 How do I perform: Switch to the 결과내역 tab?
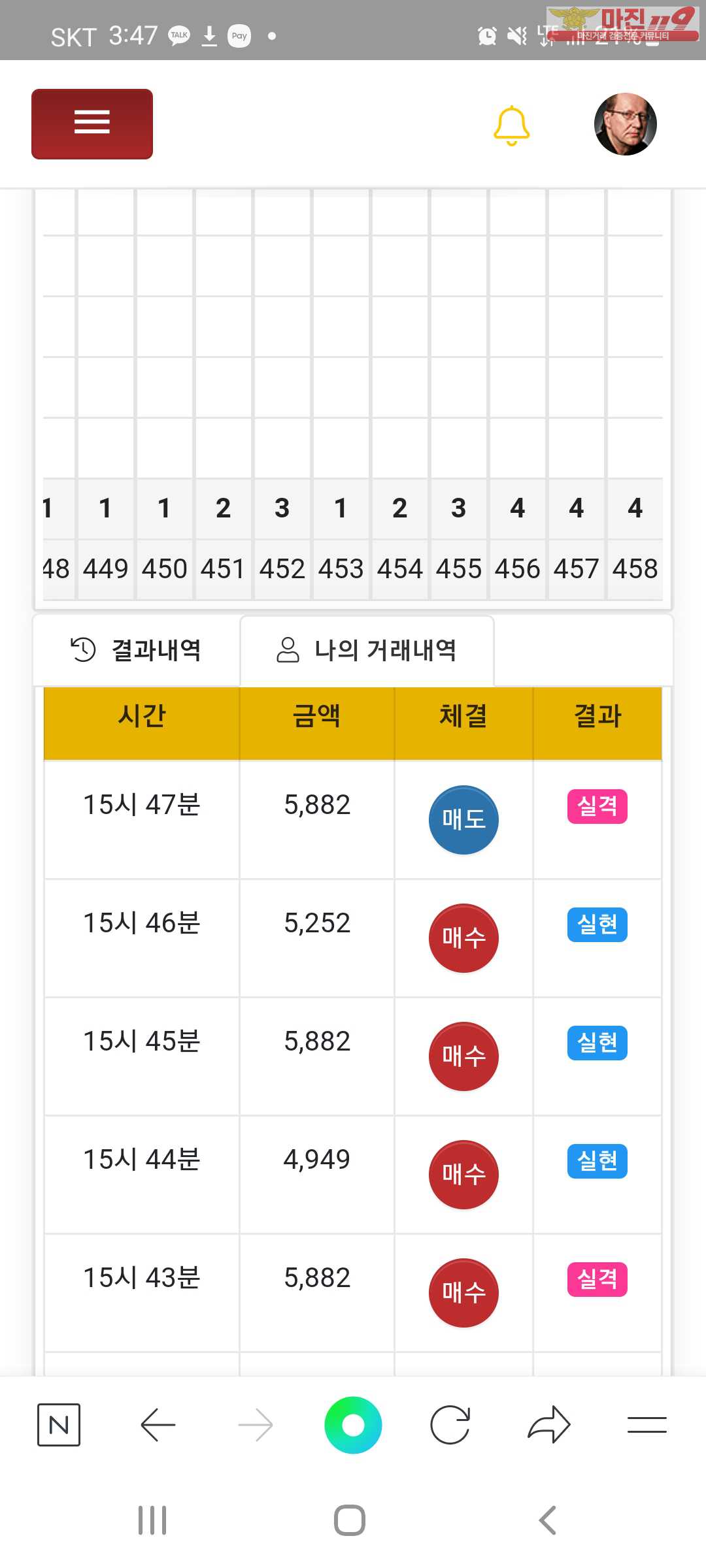click(x=136, y=650)
